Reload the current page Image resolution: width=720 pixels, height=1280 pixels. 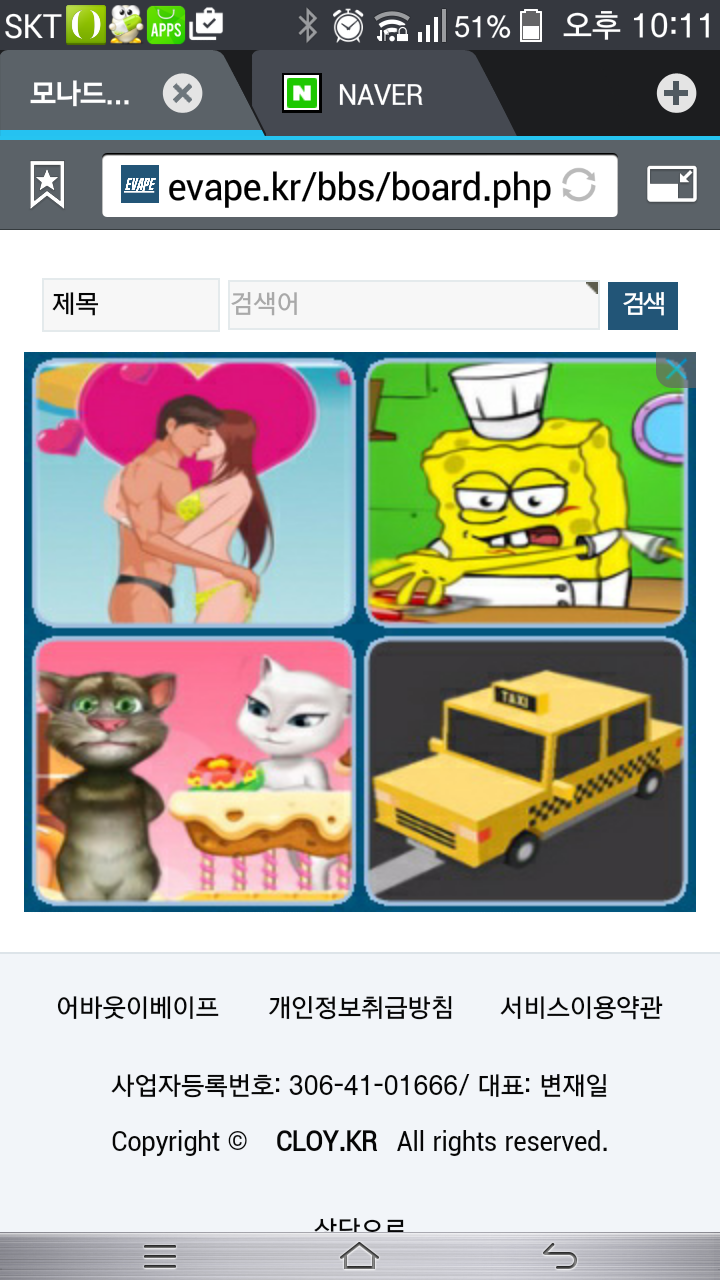578,185
